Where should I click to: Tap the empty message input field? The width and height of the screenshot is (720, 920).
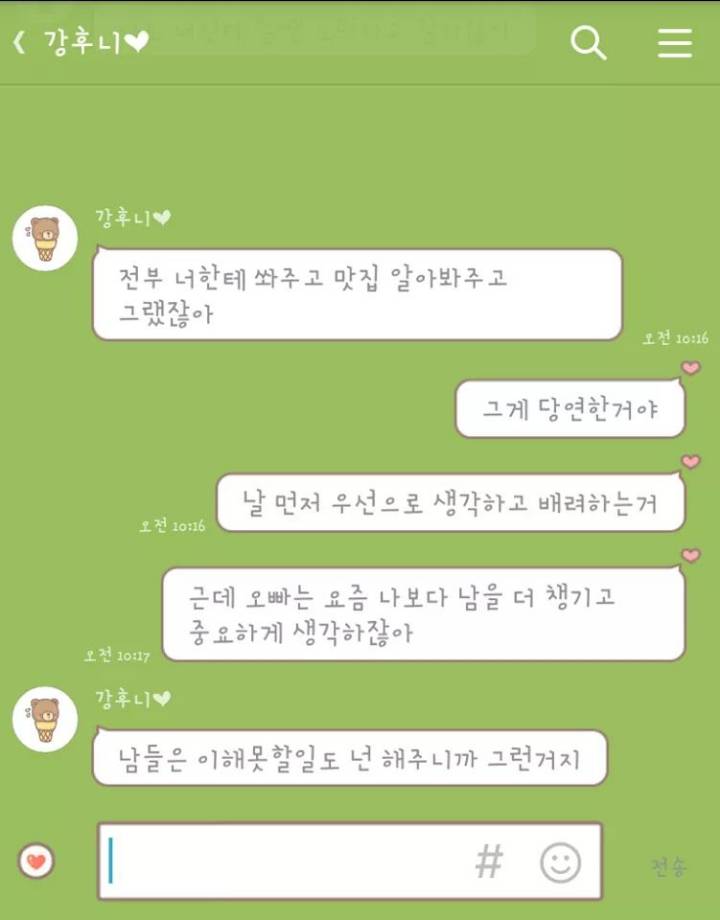(x=280, y=862)
